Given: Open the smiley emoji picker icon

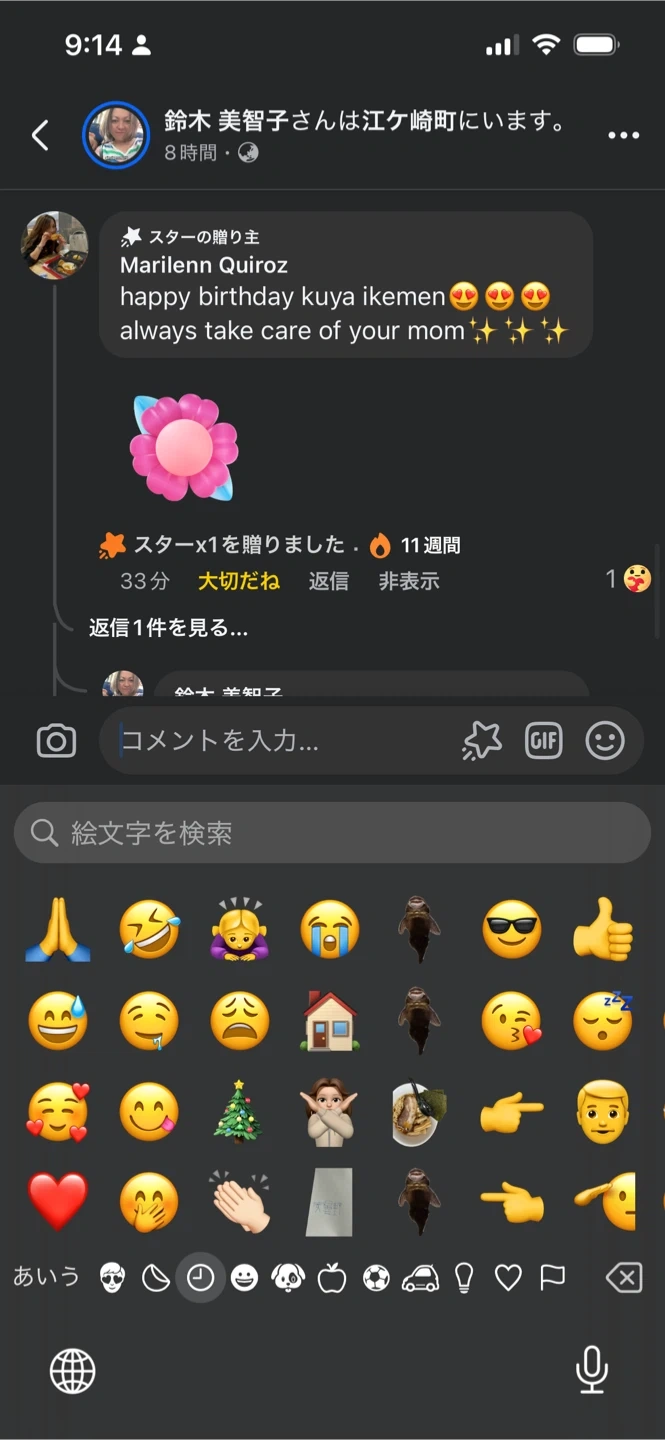Looking at the screenshot, I should [605, 741].
